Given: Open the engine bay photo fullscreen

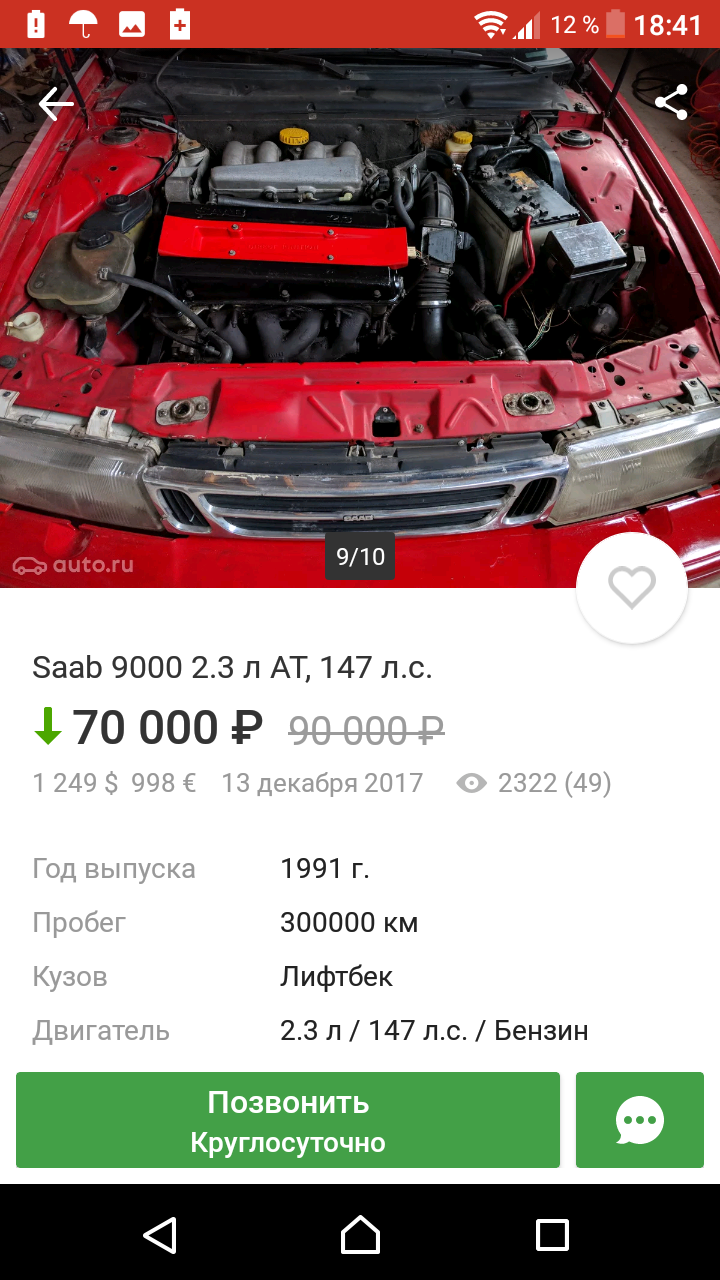Looking at the screenshot, I should (360, 318).
